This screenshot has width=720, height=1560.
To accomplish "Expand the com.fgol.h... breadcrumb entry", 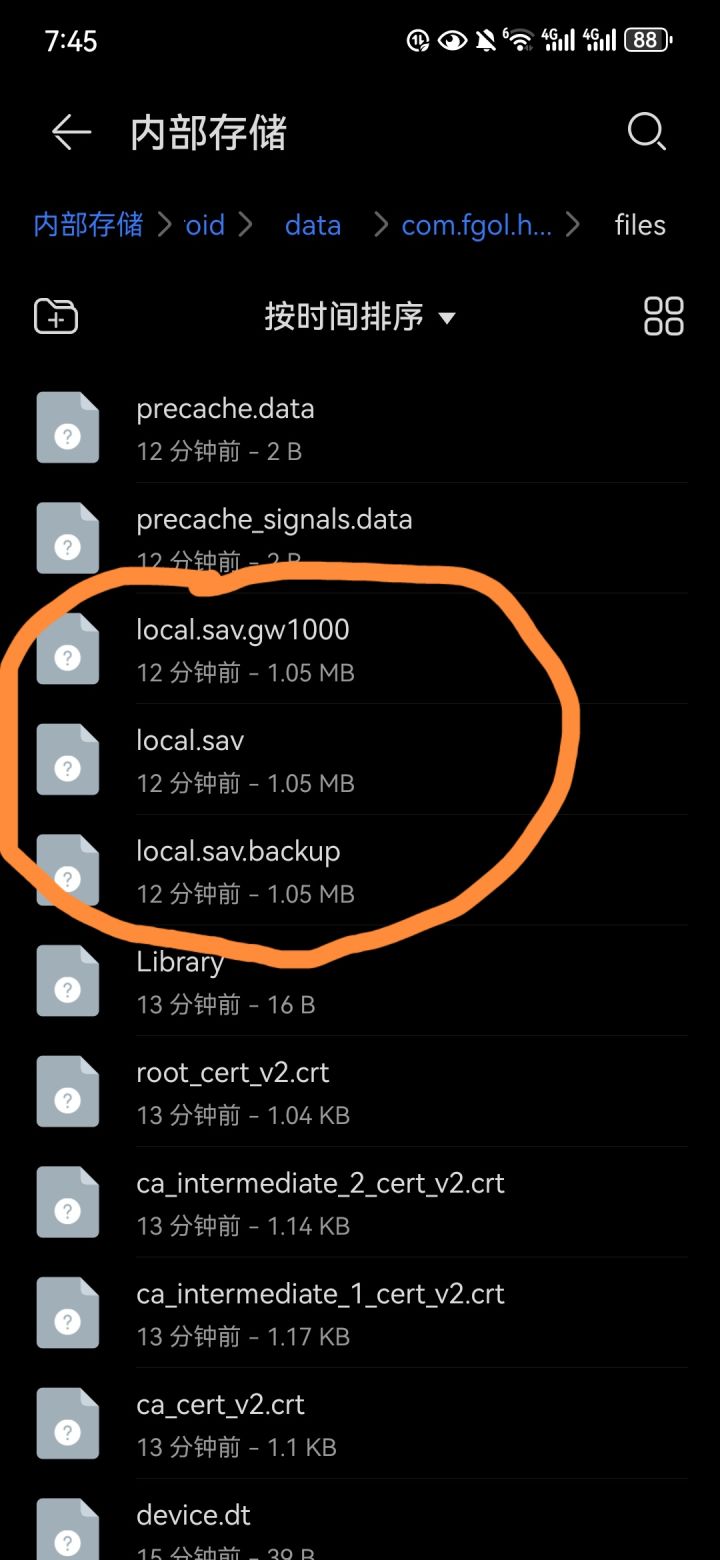I will pyautogui.click(x=477, y=225).
